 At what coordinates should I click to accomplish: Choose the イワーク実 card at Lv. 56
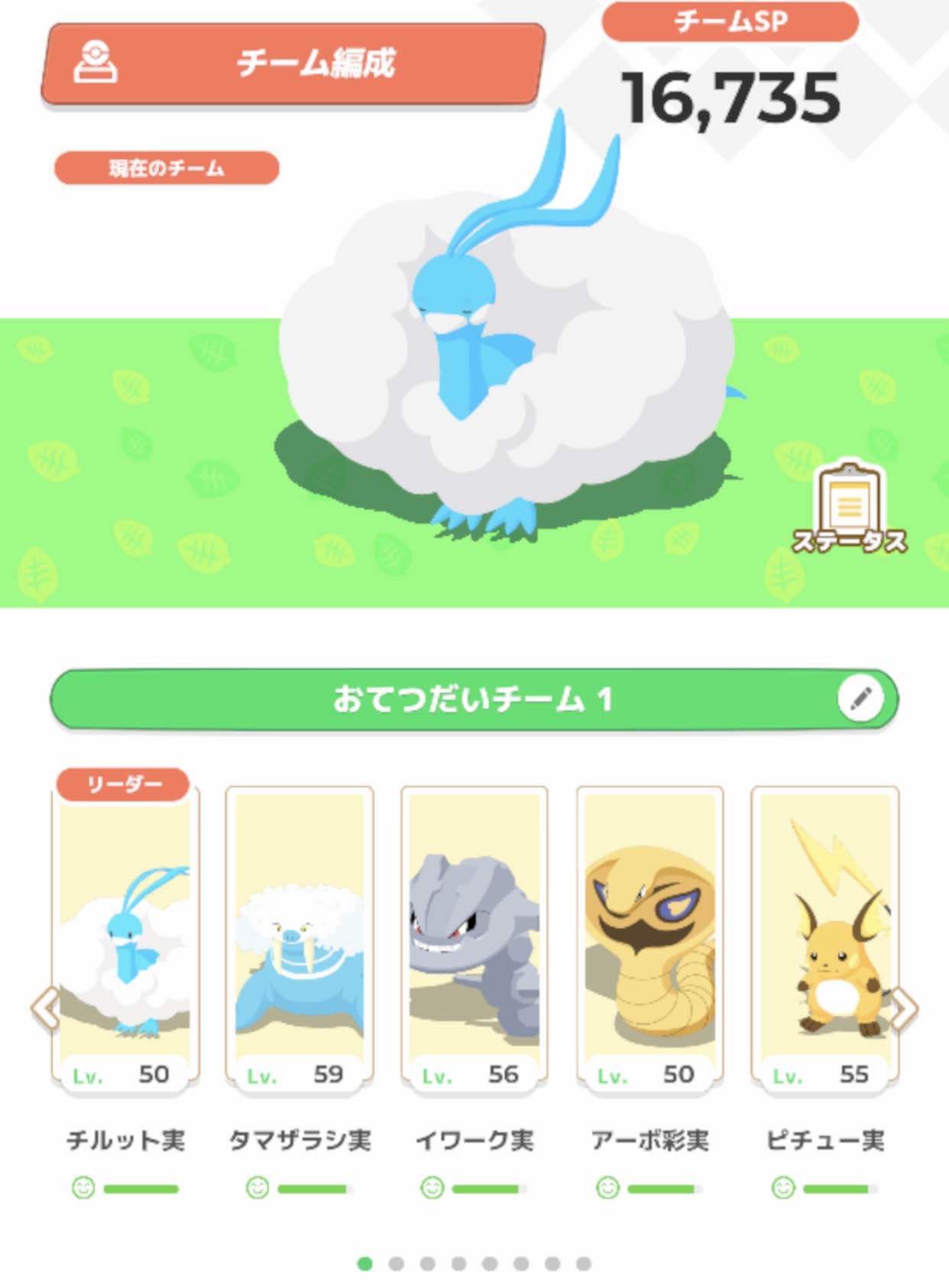point(474,940)
